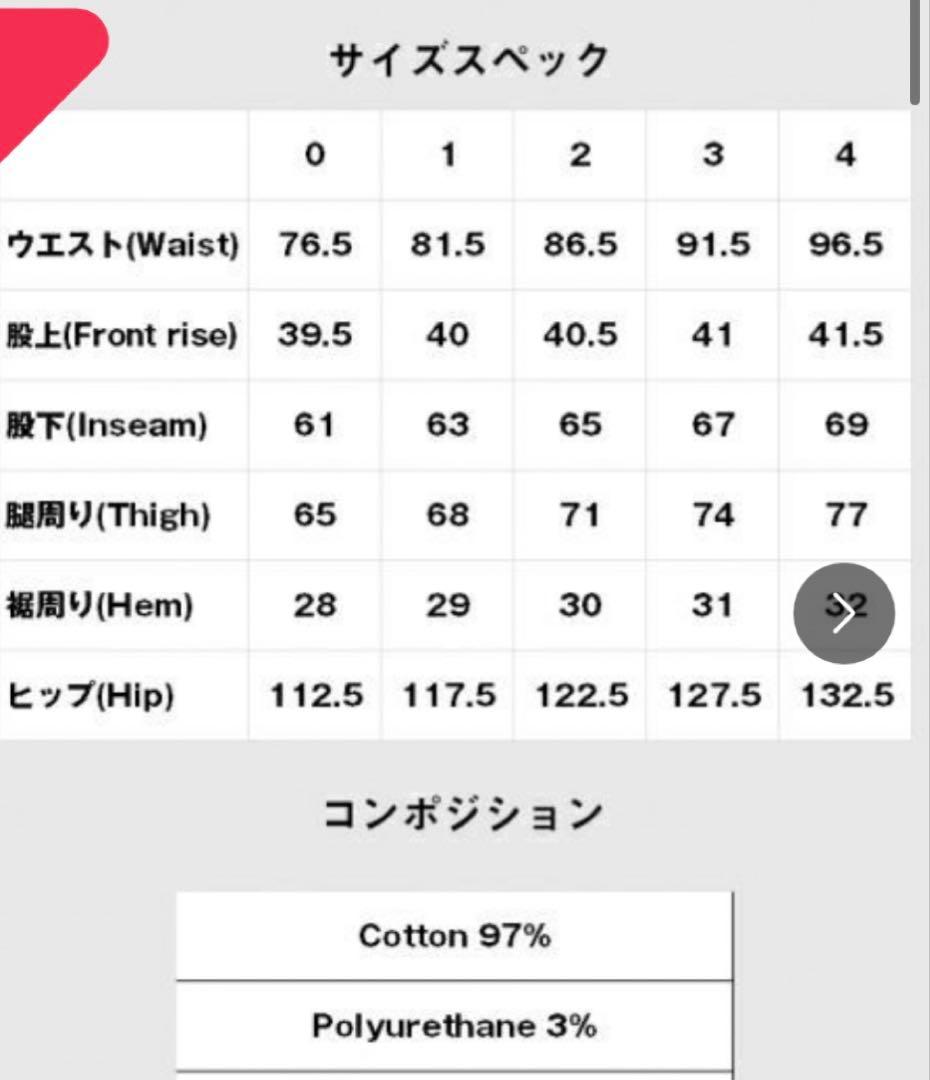930x1080 pixels.
Task: Click the ウエスト(Waist) row label
Action: 120,245
